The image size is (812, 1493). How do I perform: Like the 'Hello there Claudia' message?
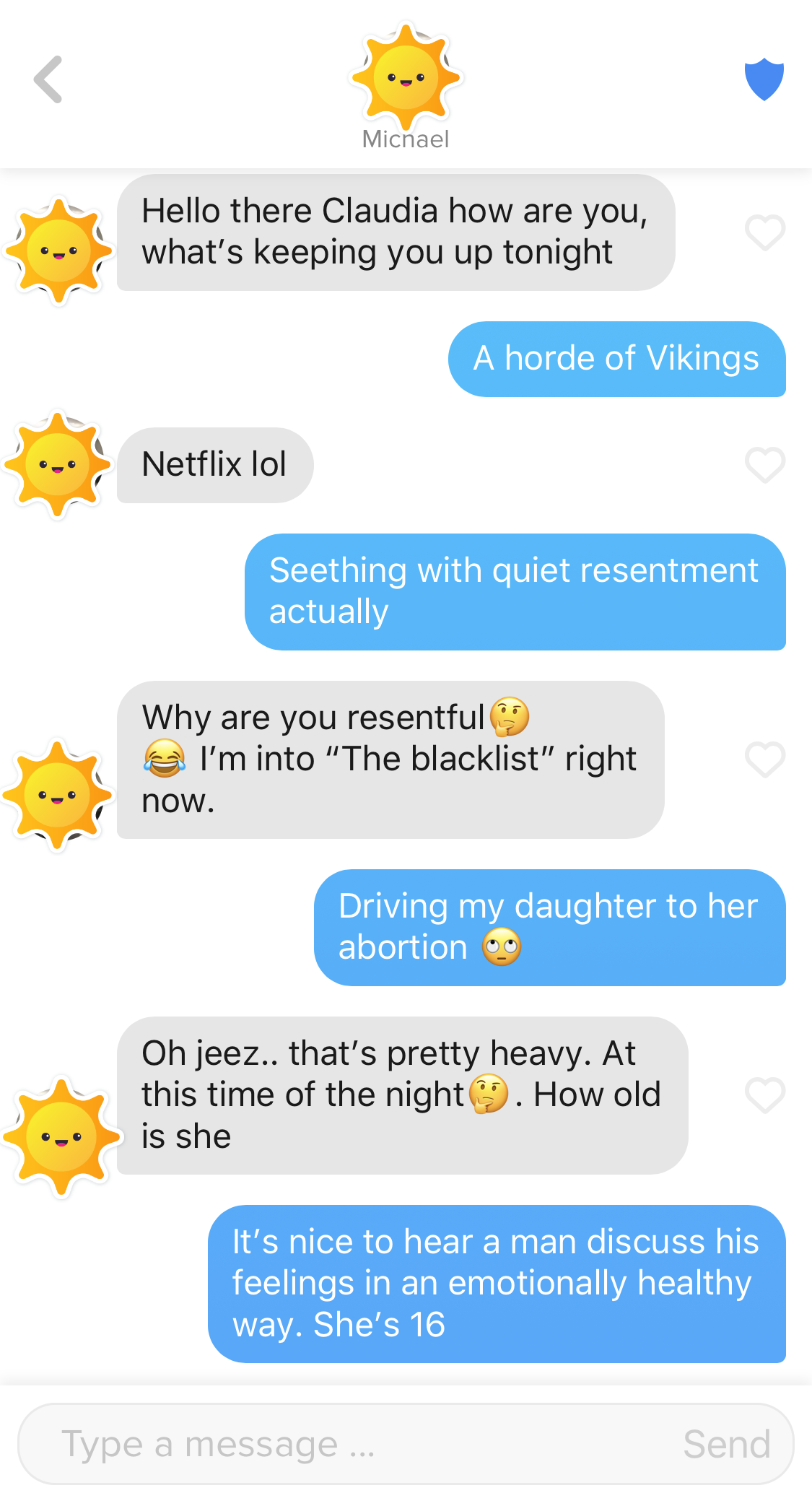pos(764,232)
